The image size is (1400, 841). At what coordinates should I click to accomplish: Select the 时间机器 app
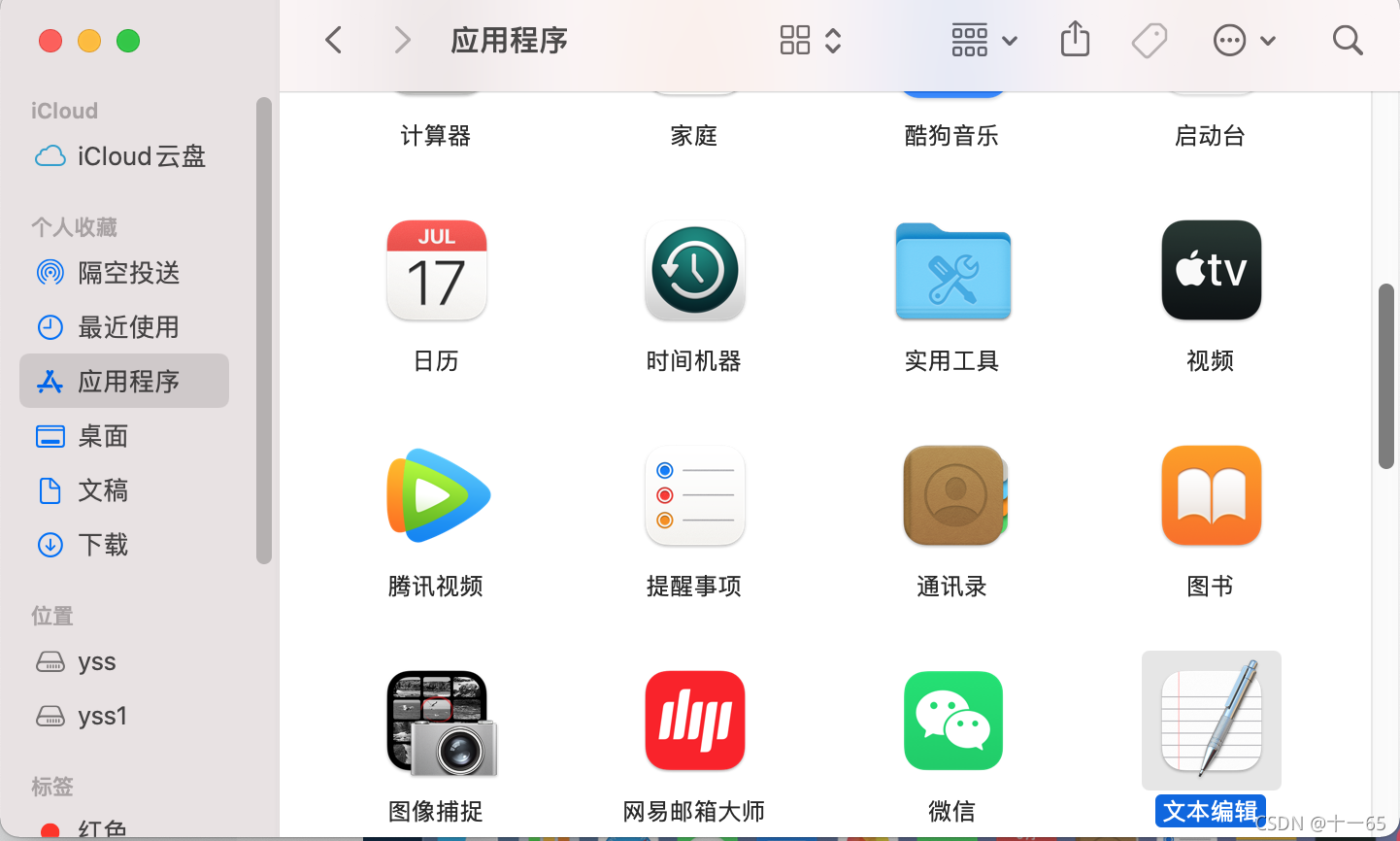point(695,271)
